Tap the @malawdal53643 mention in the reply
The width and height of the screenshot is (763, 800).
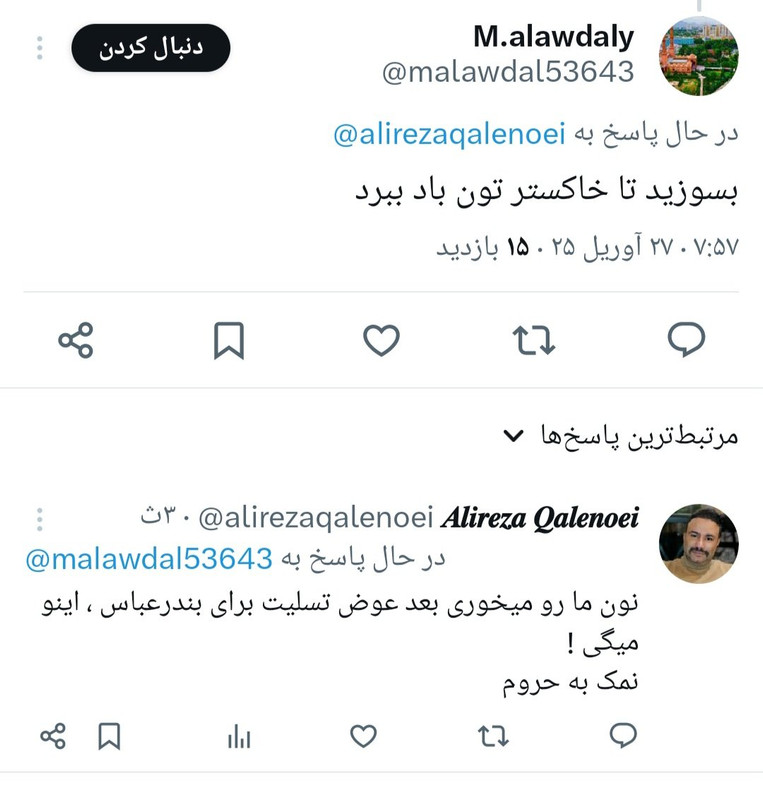(x=149, y=558)
